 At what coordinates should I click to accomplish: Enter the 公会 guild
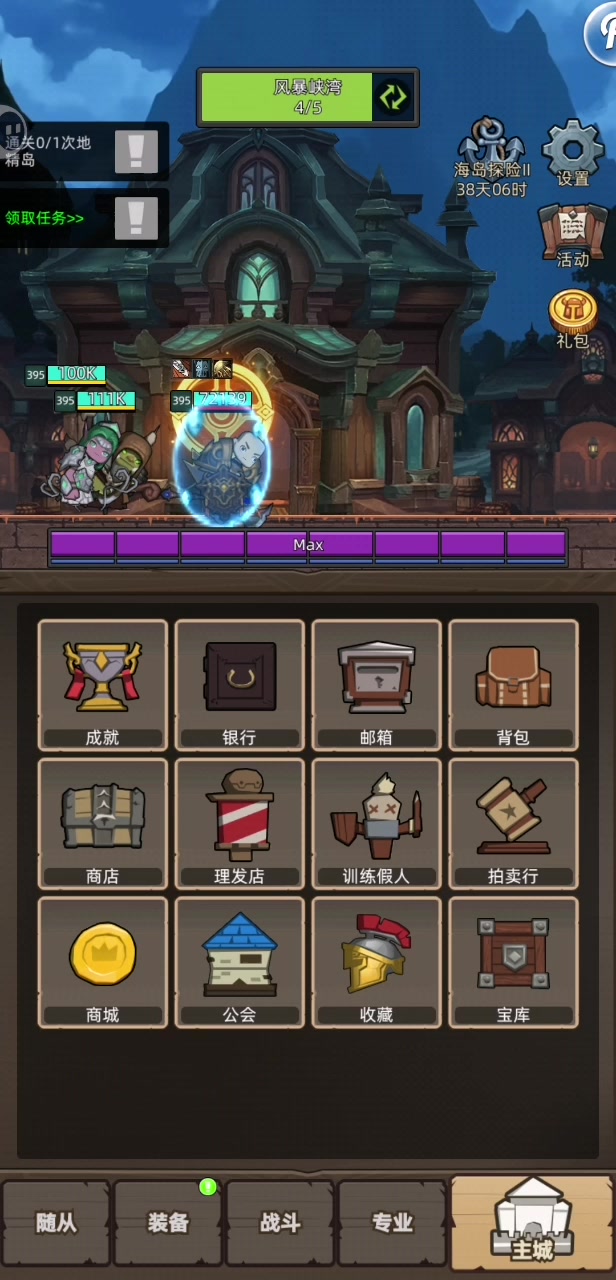coord(240,961)
